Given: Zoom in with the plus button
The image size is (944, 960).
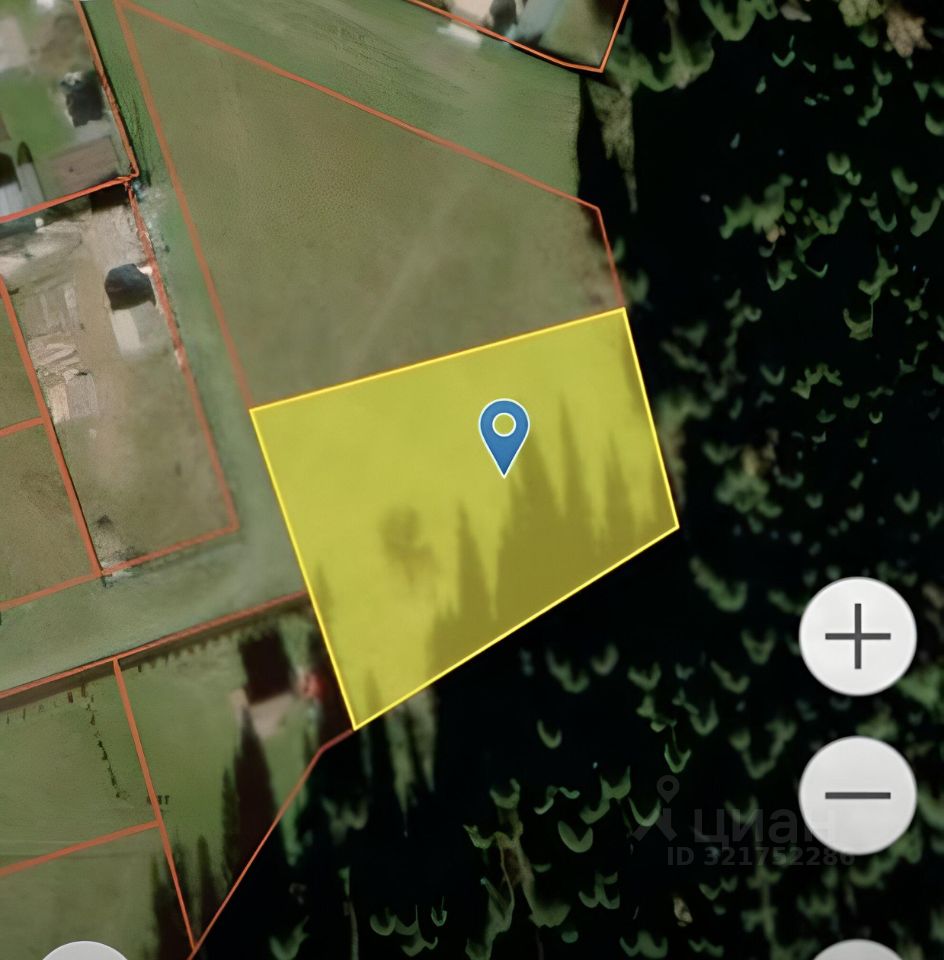Looking at the screenshot, I should [x=858, y=636].
